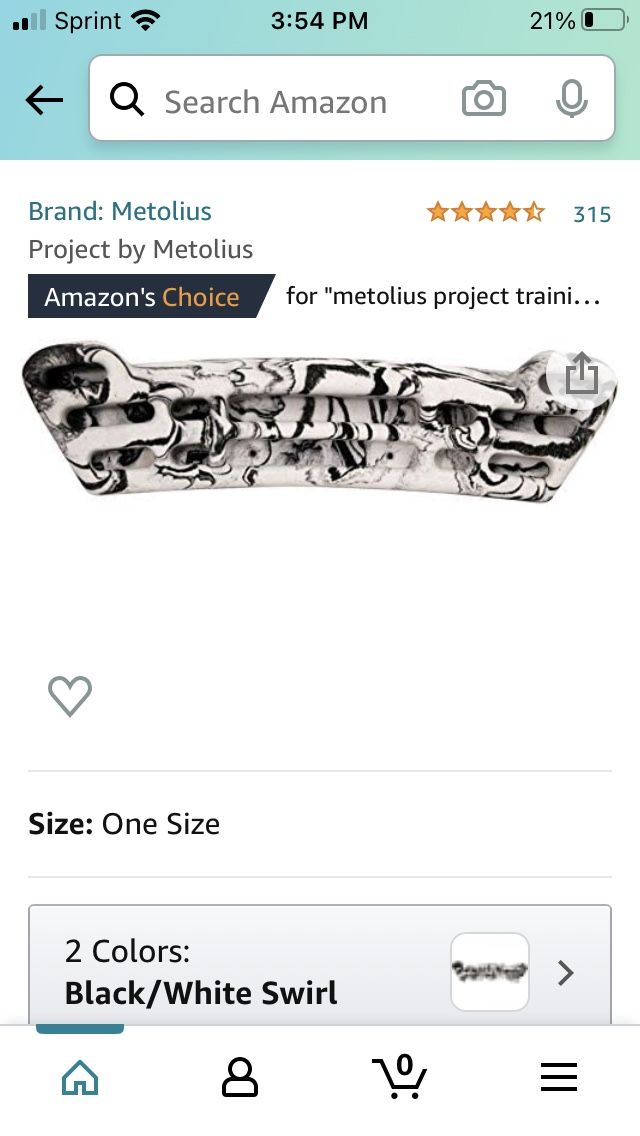Screen dimensions: 640x1136
Task: Open the shopping cart
Action: 399,1077
